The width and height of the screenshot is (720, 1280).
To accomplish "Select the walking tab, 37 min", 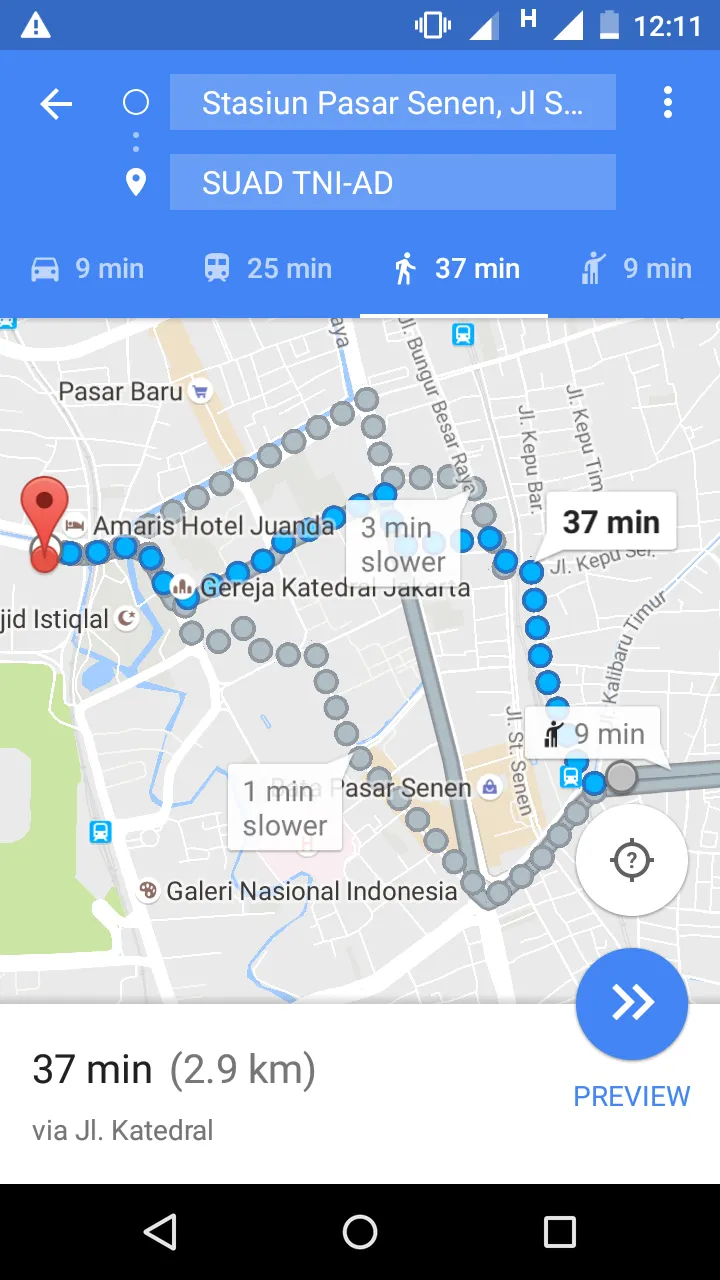I will coord(456,268).
